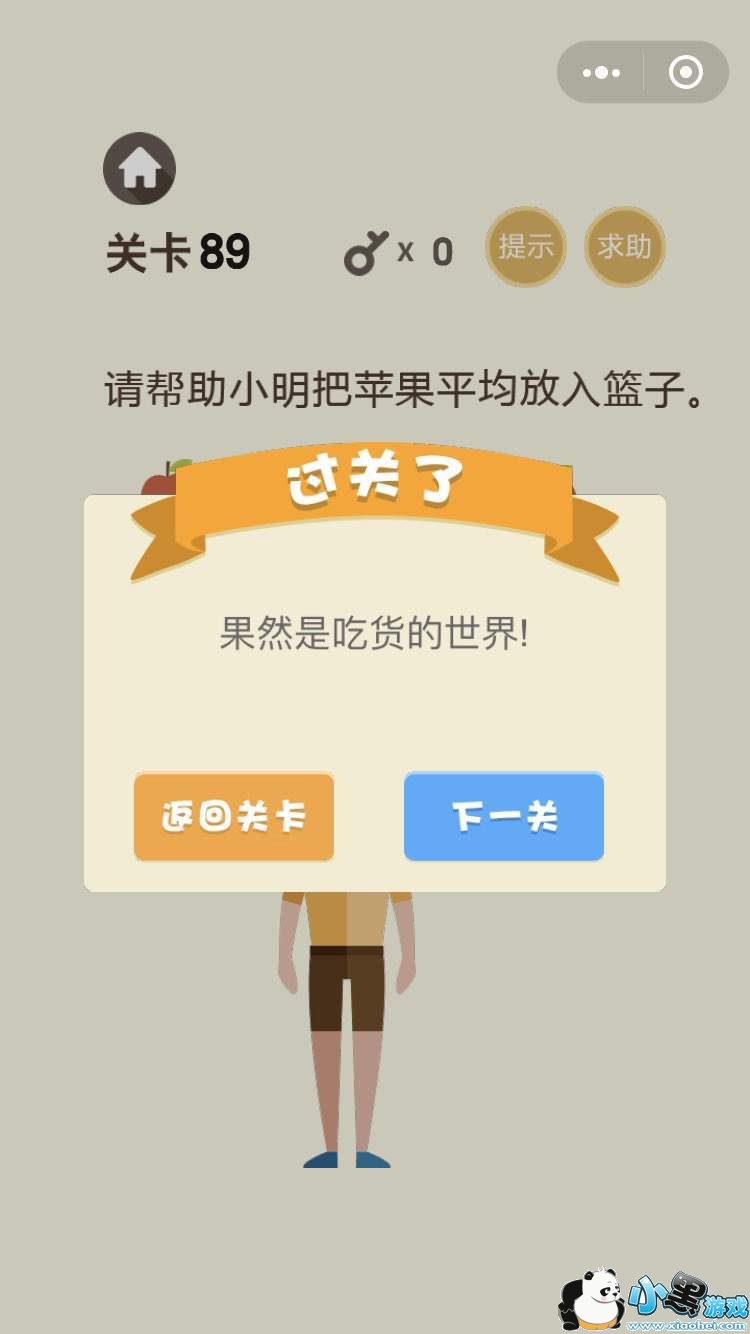
Task: Close the mini program via circle icon
Action: point(686,73)
